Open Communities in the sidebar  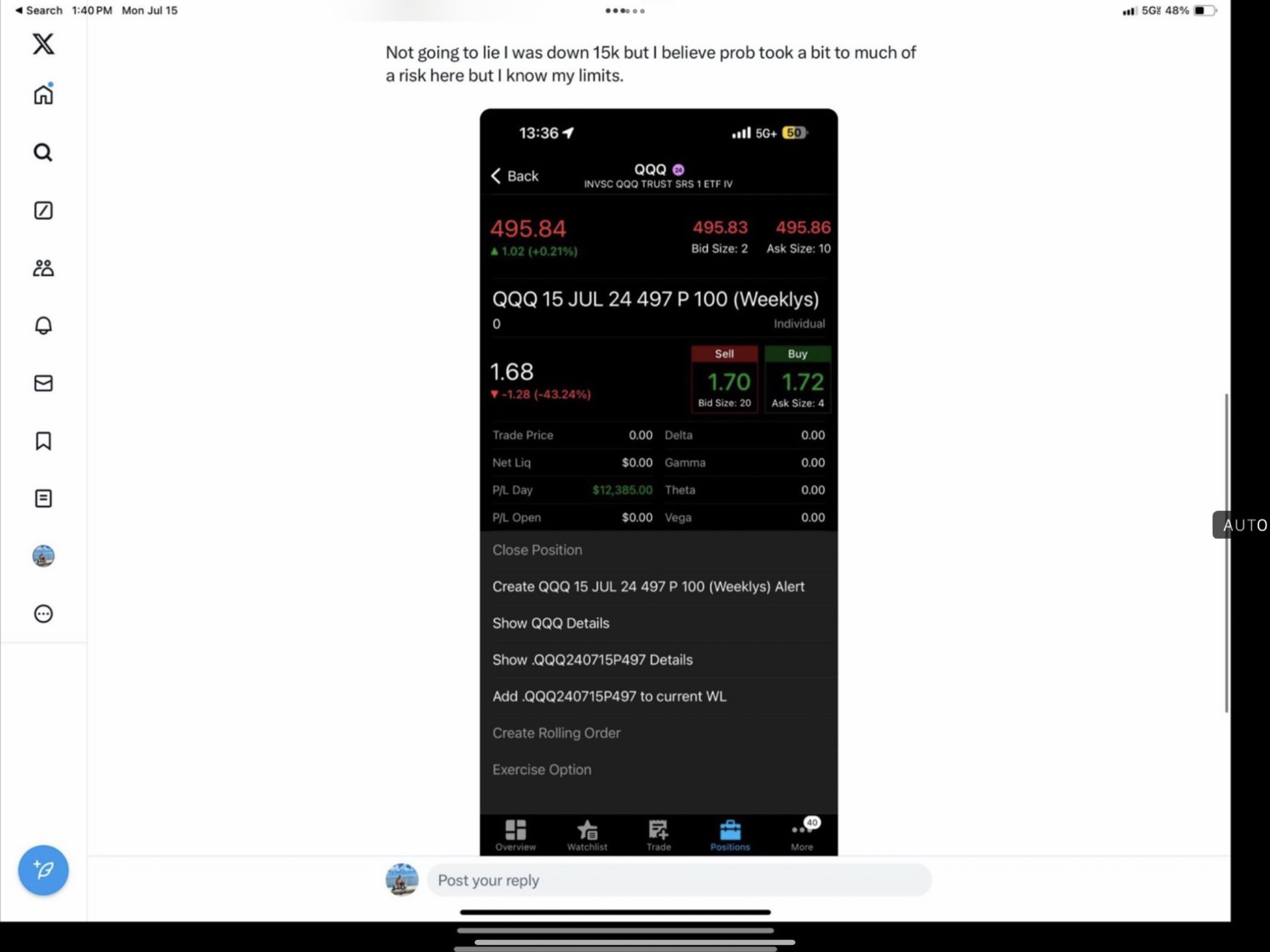43,268
